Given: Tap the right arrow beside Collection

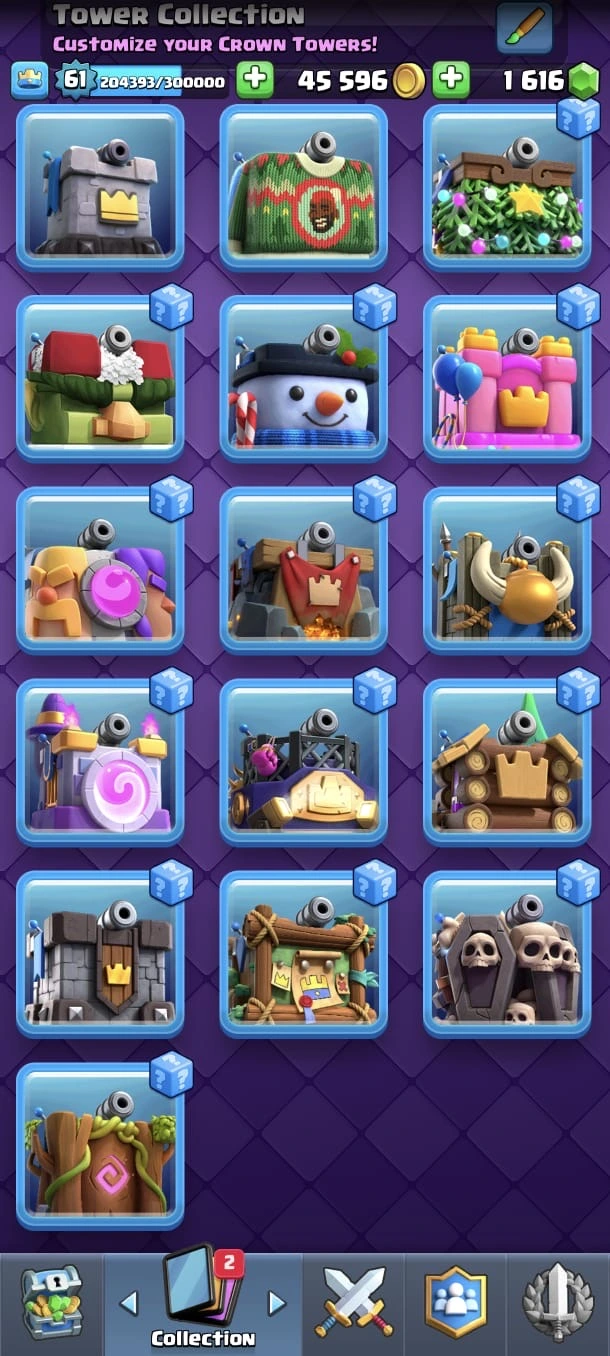Looking at the screenshot, I should point(277,1302).
